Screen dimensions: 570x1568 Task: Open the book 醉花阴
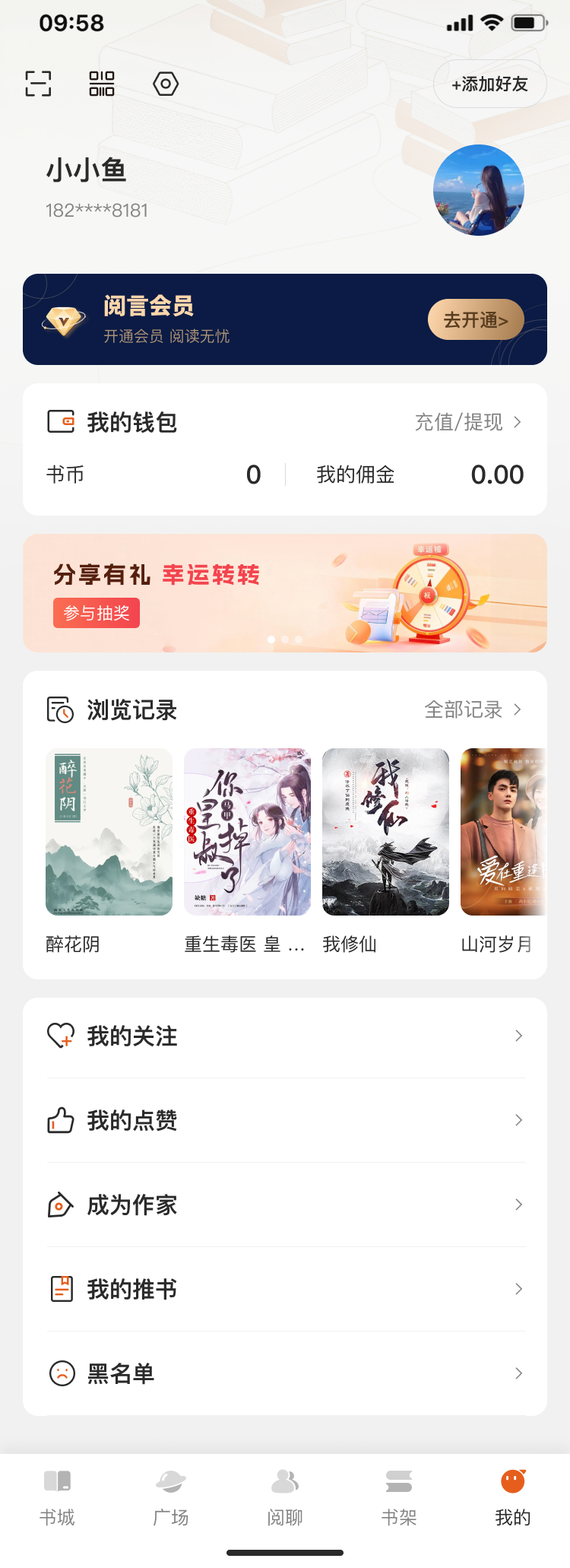click(109, 832)
